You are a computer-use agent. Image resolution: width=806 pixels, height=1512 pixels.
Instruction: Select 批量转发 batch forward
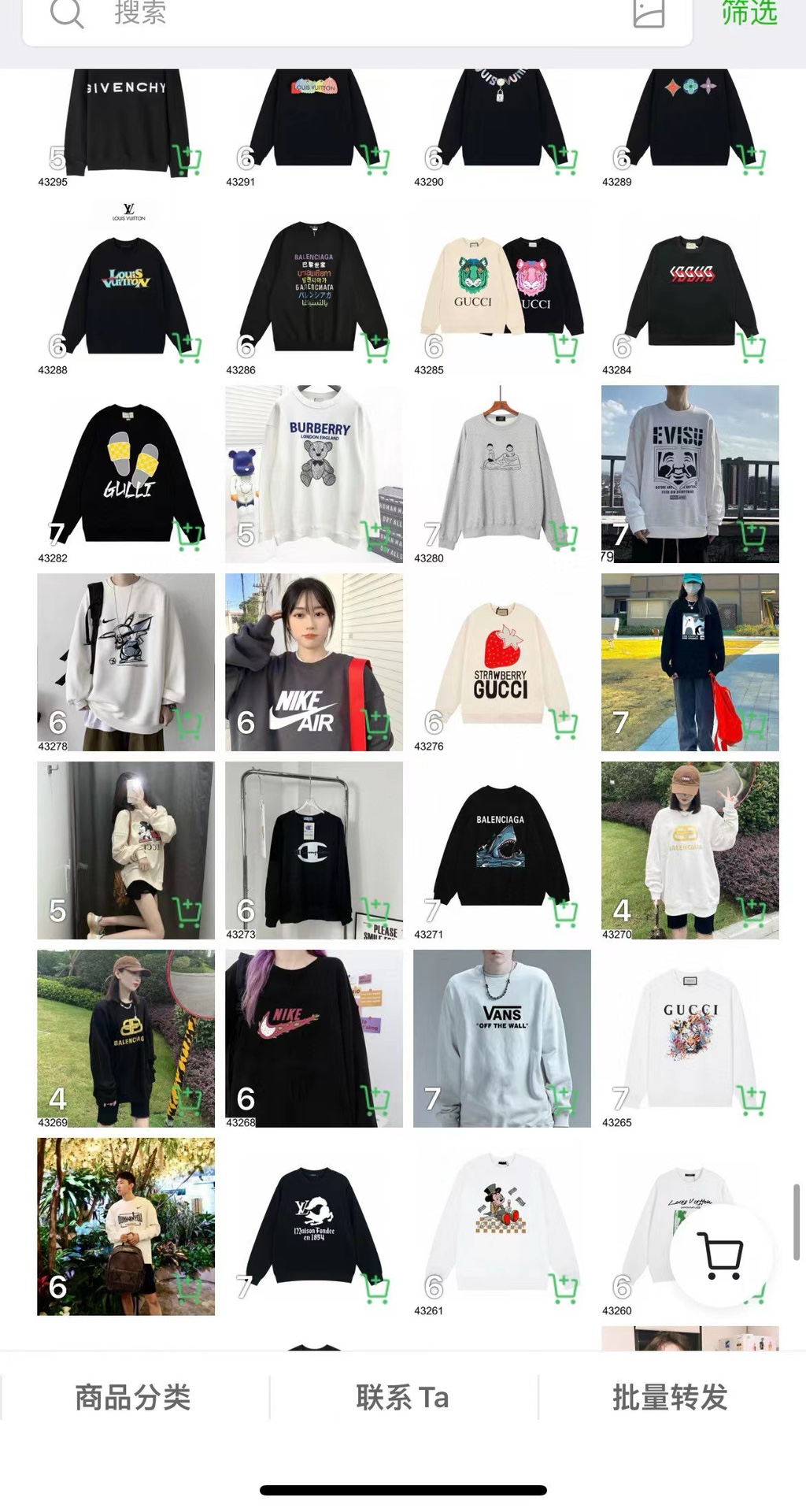click(670, 1398)
